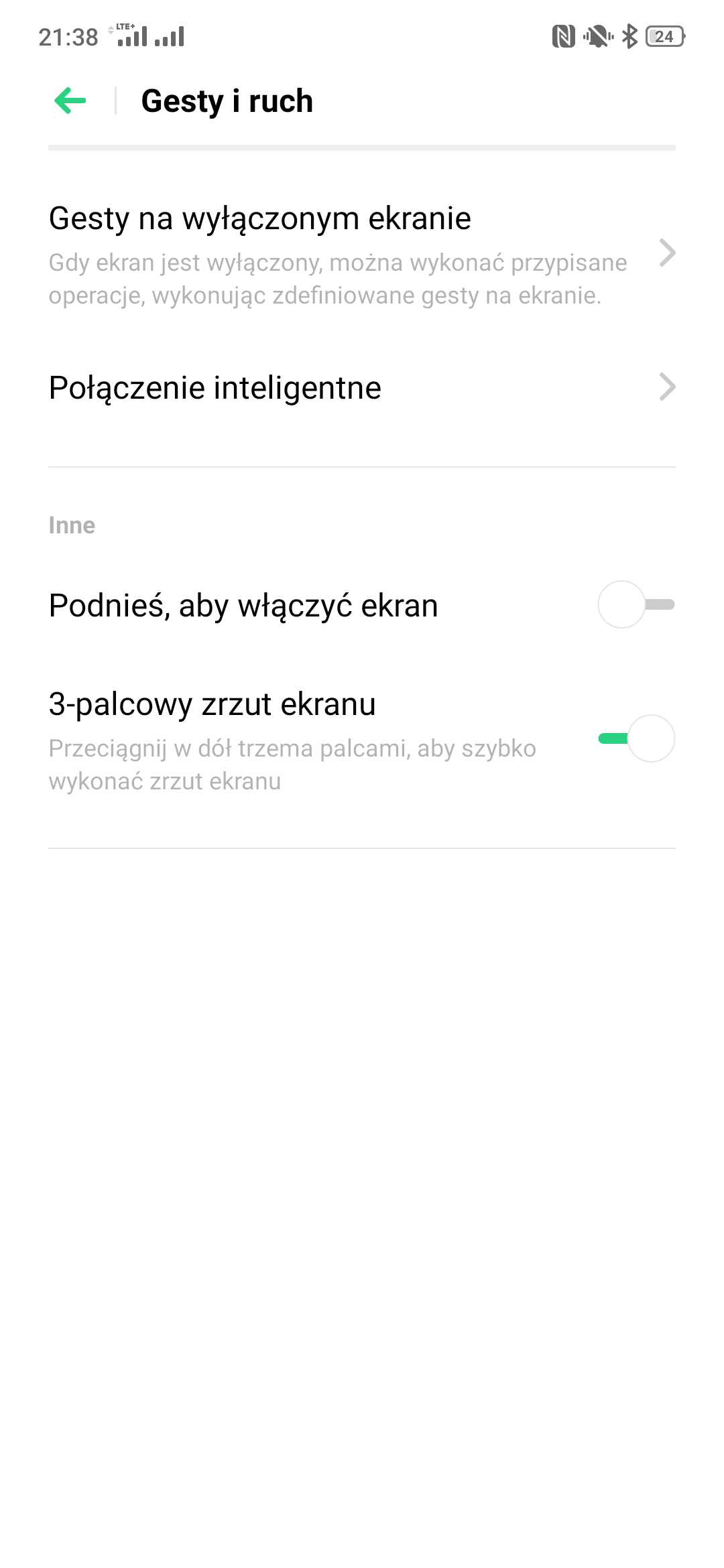724x1568 pixels.
Task: Go back using the green arrow
Action: coord(70,101)
